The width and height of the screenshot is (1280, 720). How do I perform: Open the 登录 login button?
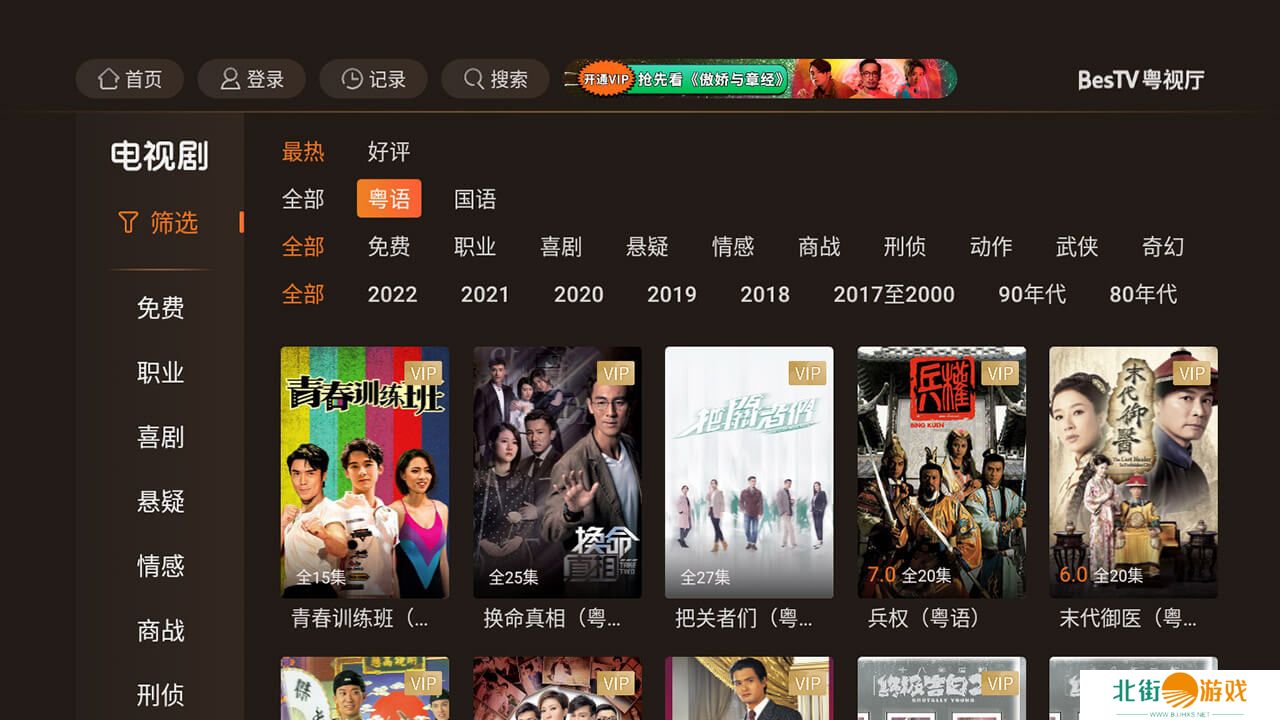[x=252, y=79]
